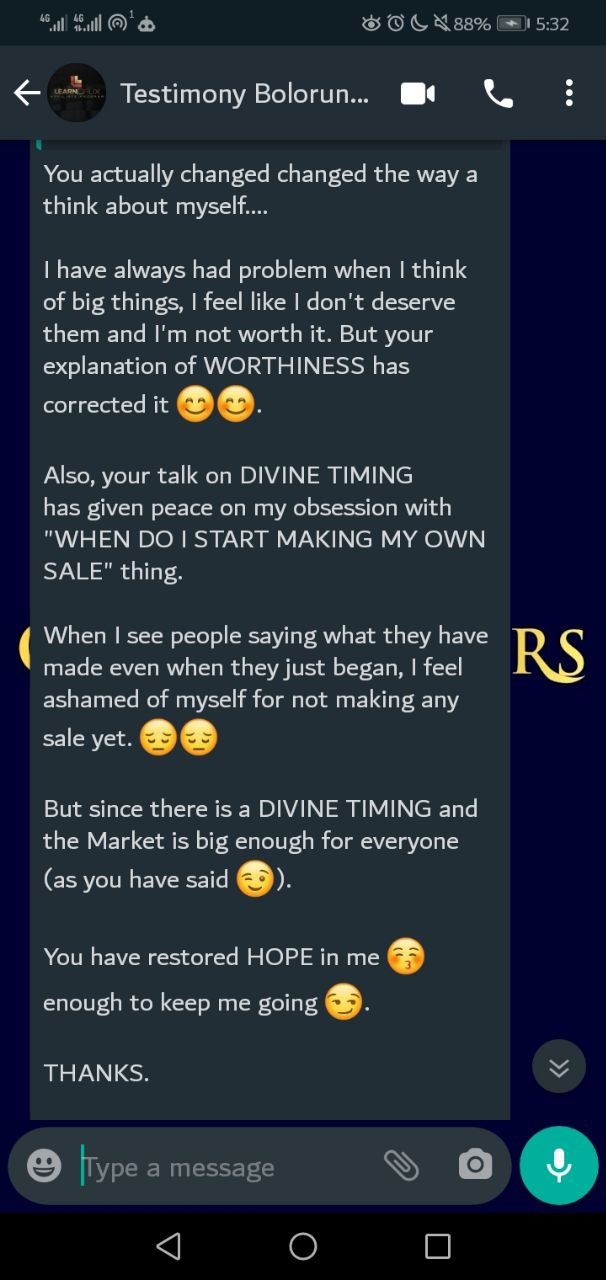Open the overflow menu

pyautogui.click(x=569, y=94)
